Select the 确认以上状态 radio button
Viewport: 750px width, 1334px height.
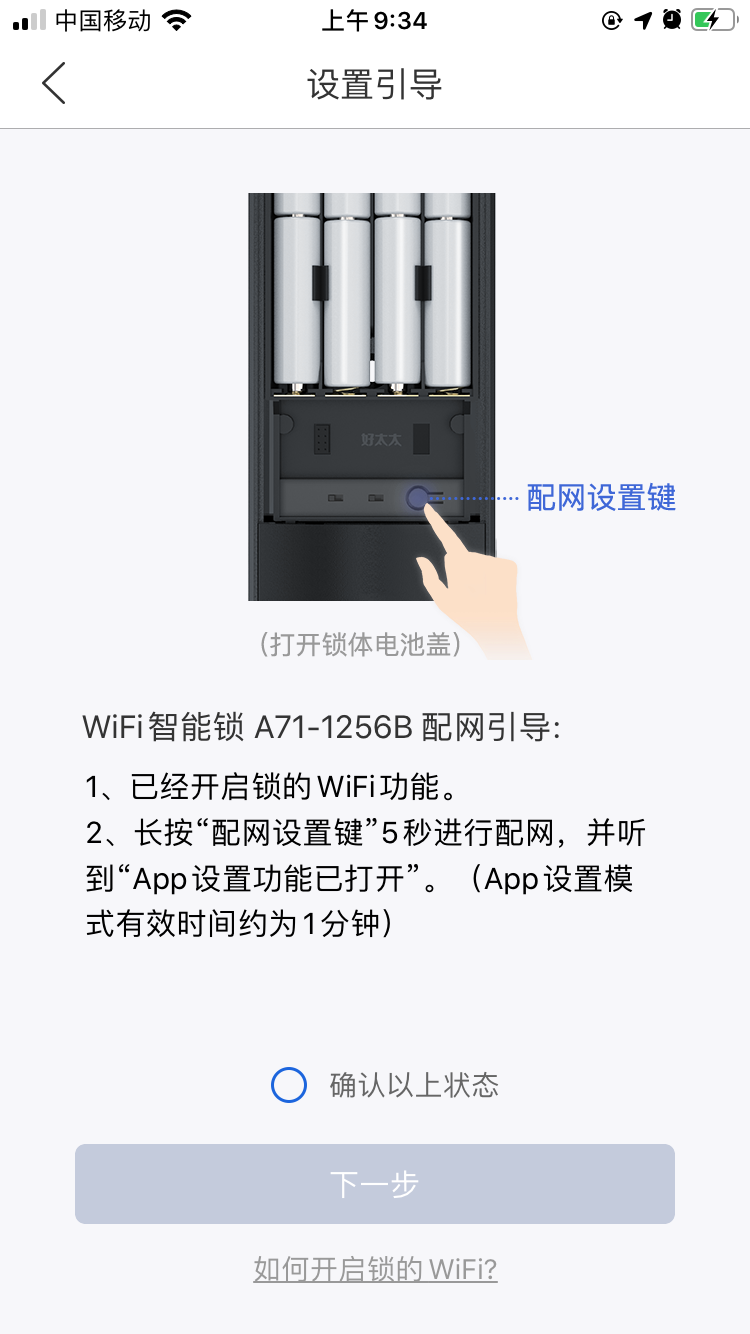click(x=289, y=1085)
